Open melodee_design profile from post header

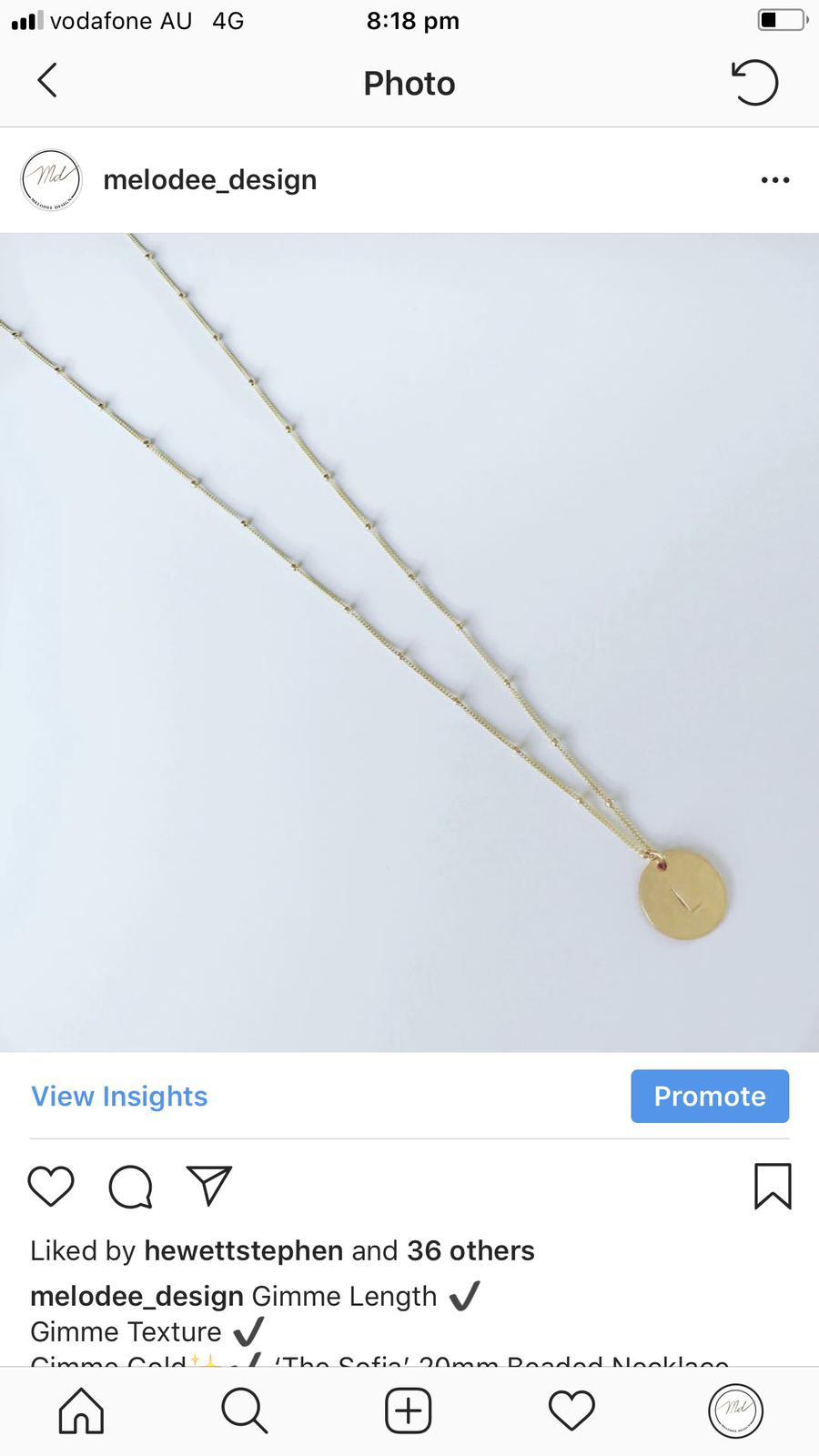pyautogui.click(x=209, y=180)
